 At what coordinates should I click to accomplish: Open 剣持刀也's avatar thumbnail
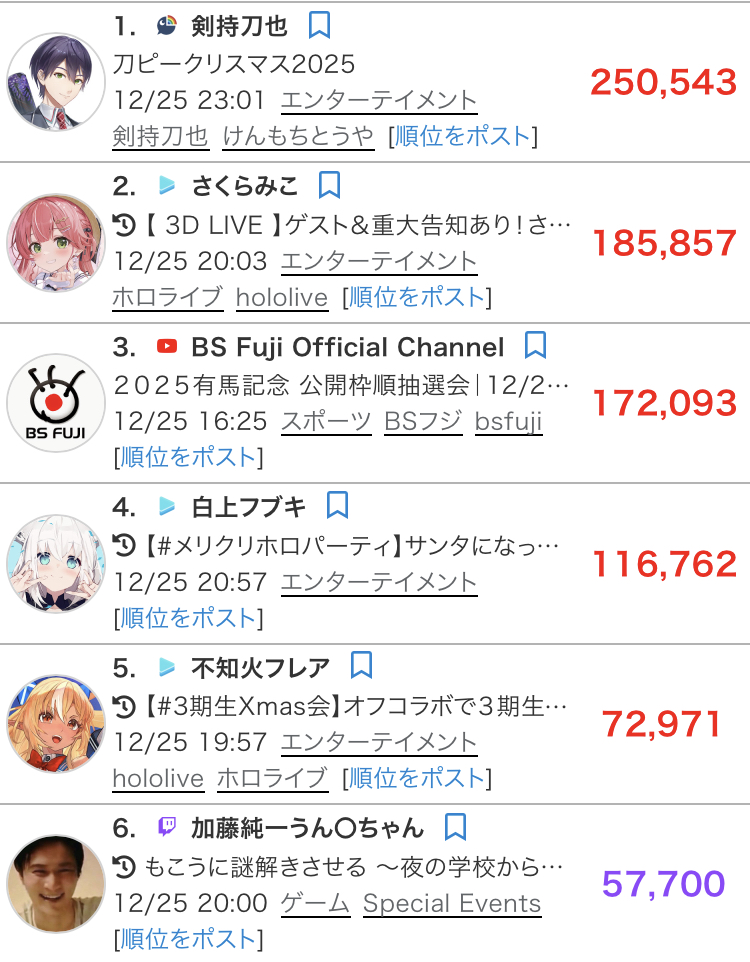[x=56, y=82]
